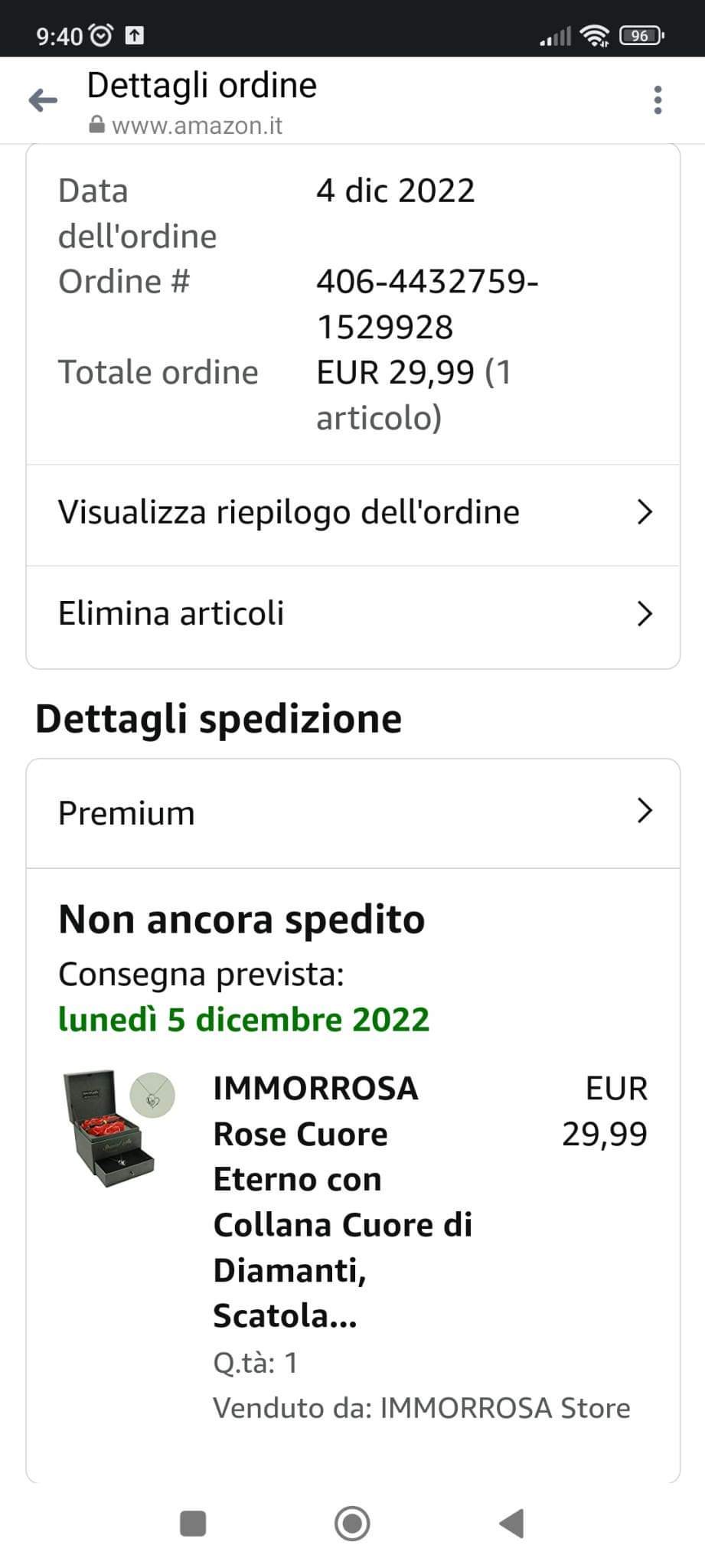Open Visualizza riepilogo dell'ordine
Image resolution: width=705 pixels, height=1568 pixels.
coord(353,513)
